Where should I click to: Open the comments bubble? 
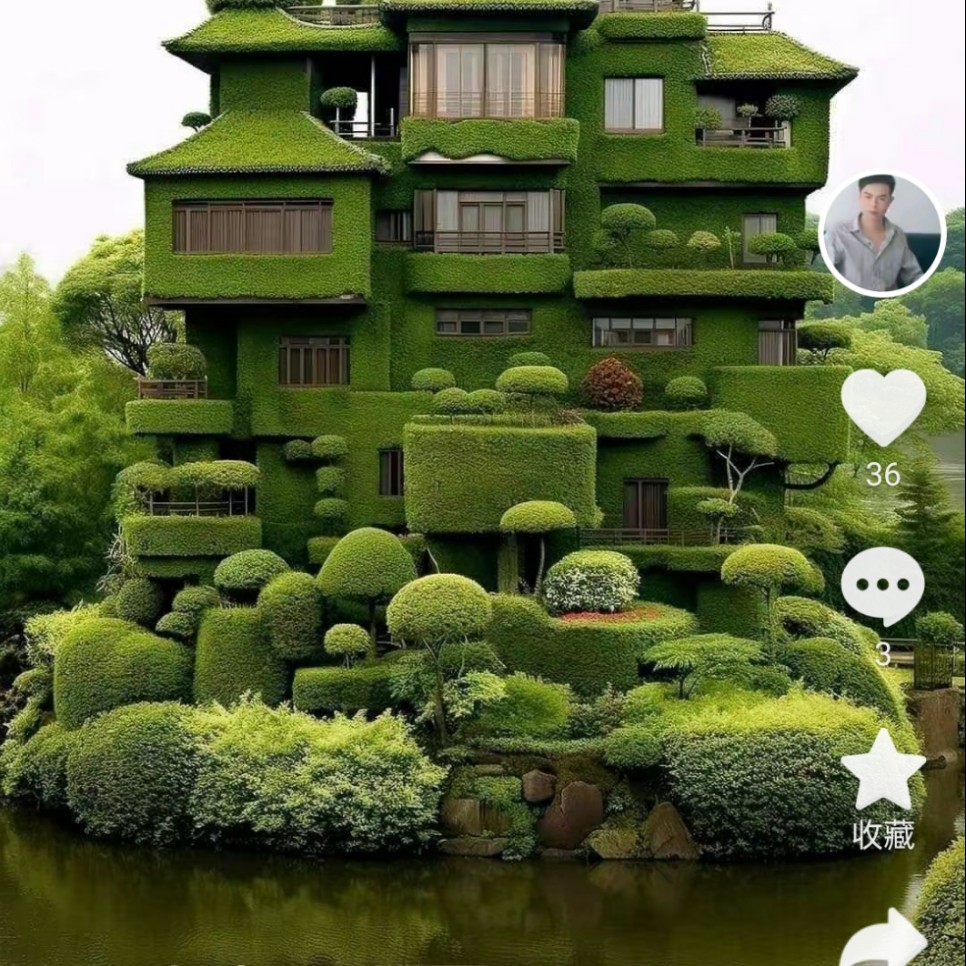click(x=882, y=586)
